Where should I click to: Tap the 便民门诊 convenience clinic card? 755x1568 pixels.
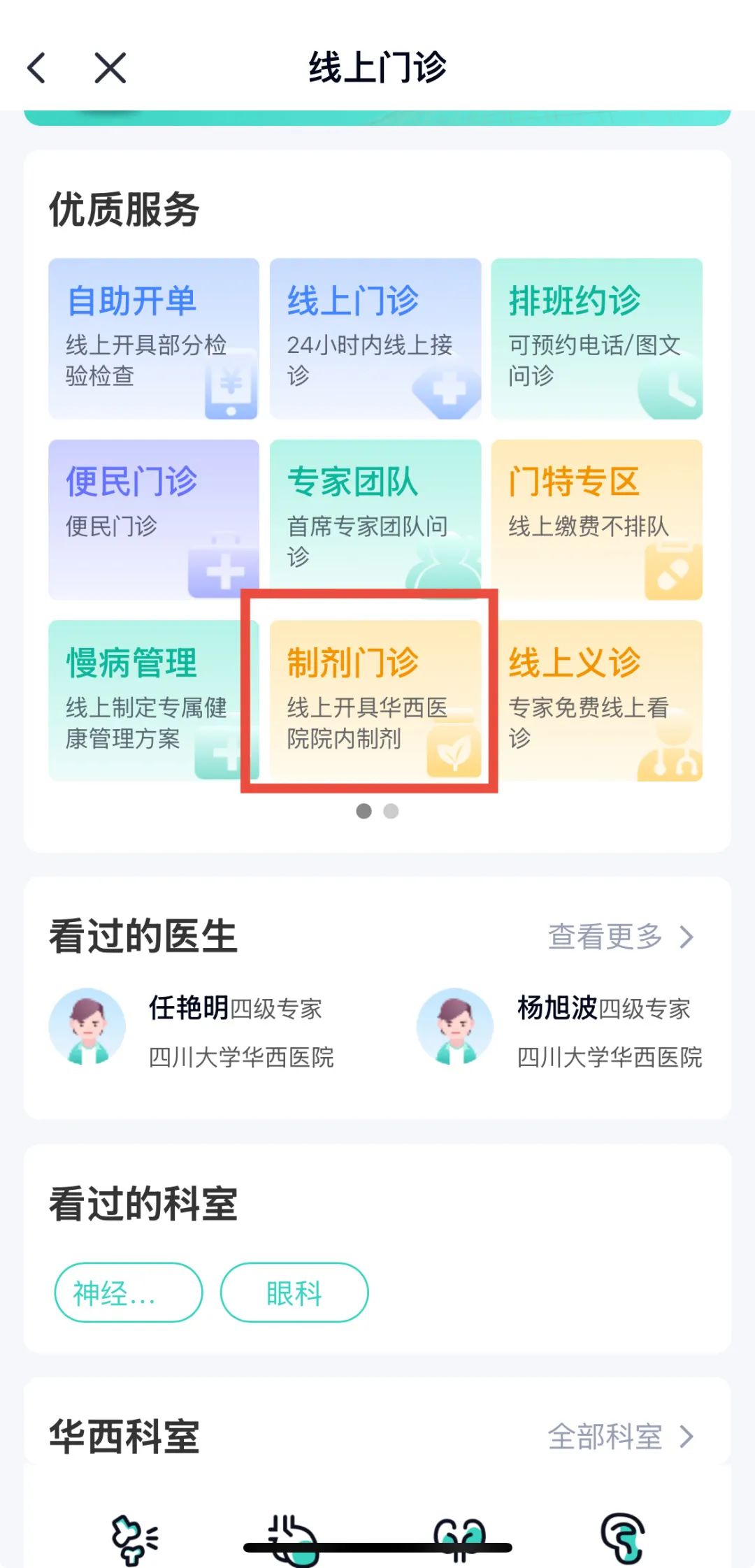[152, 519]
